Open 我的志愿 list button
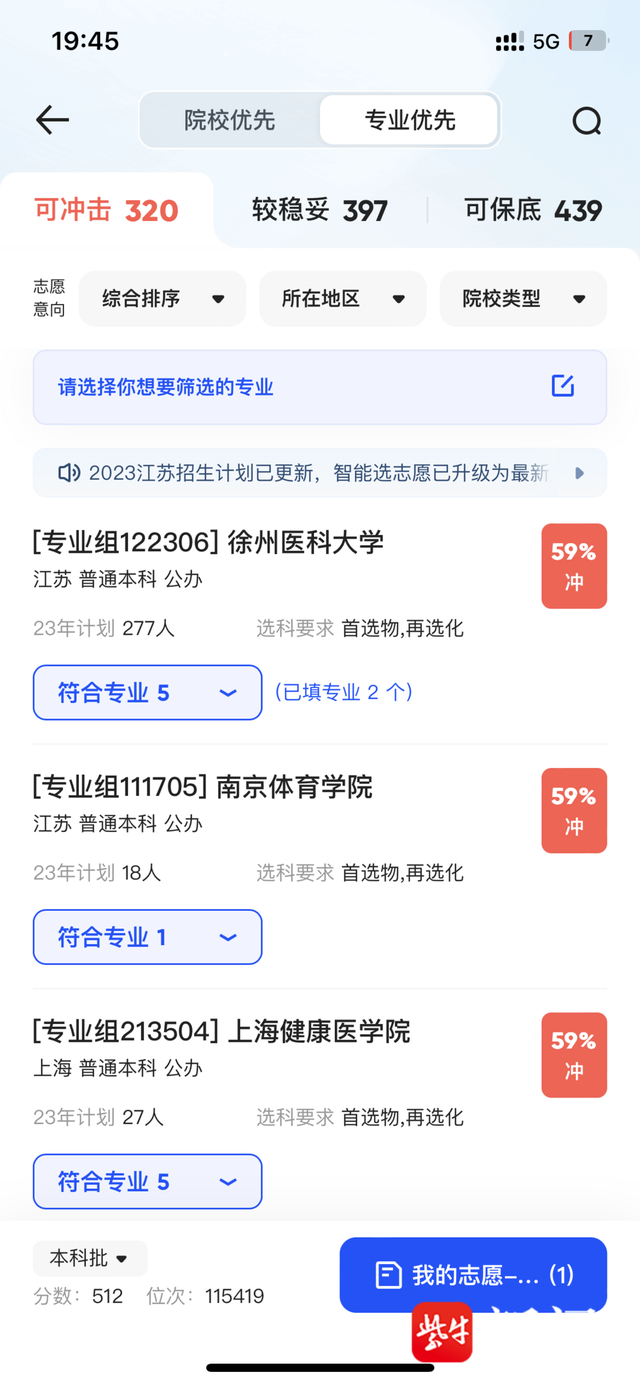This screenshot has width=640, height=1385. [x=473, y=1275]
